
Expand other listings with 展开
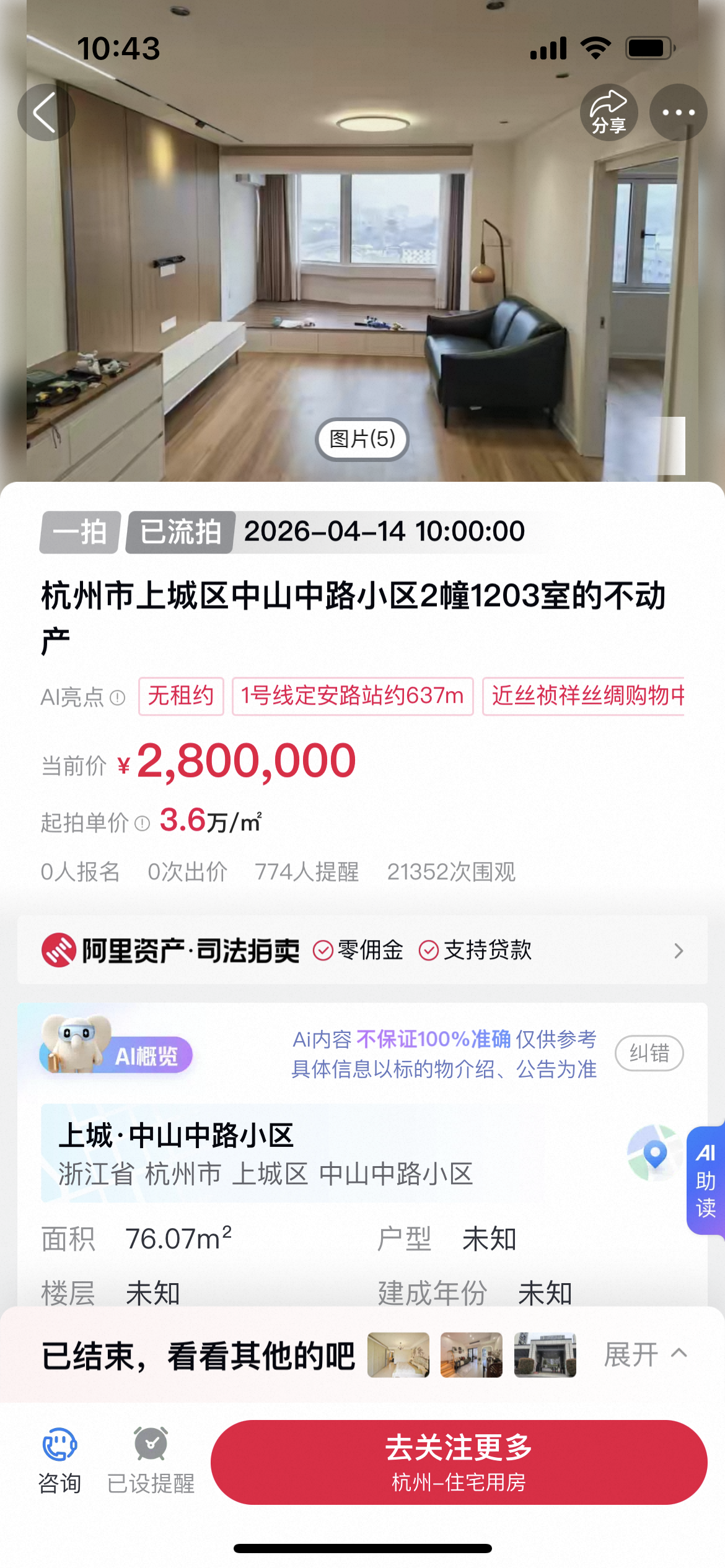click(x=644, y=1354)
